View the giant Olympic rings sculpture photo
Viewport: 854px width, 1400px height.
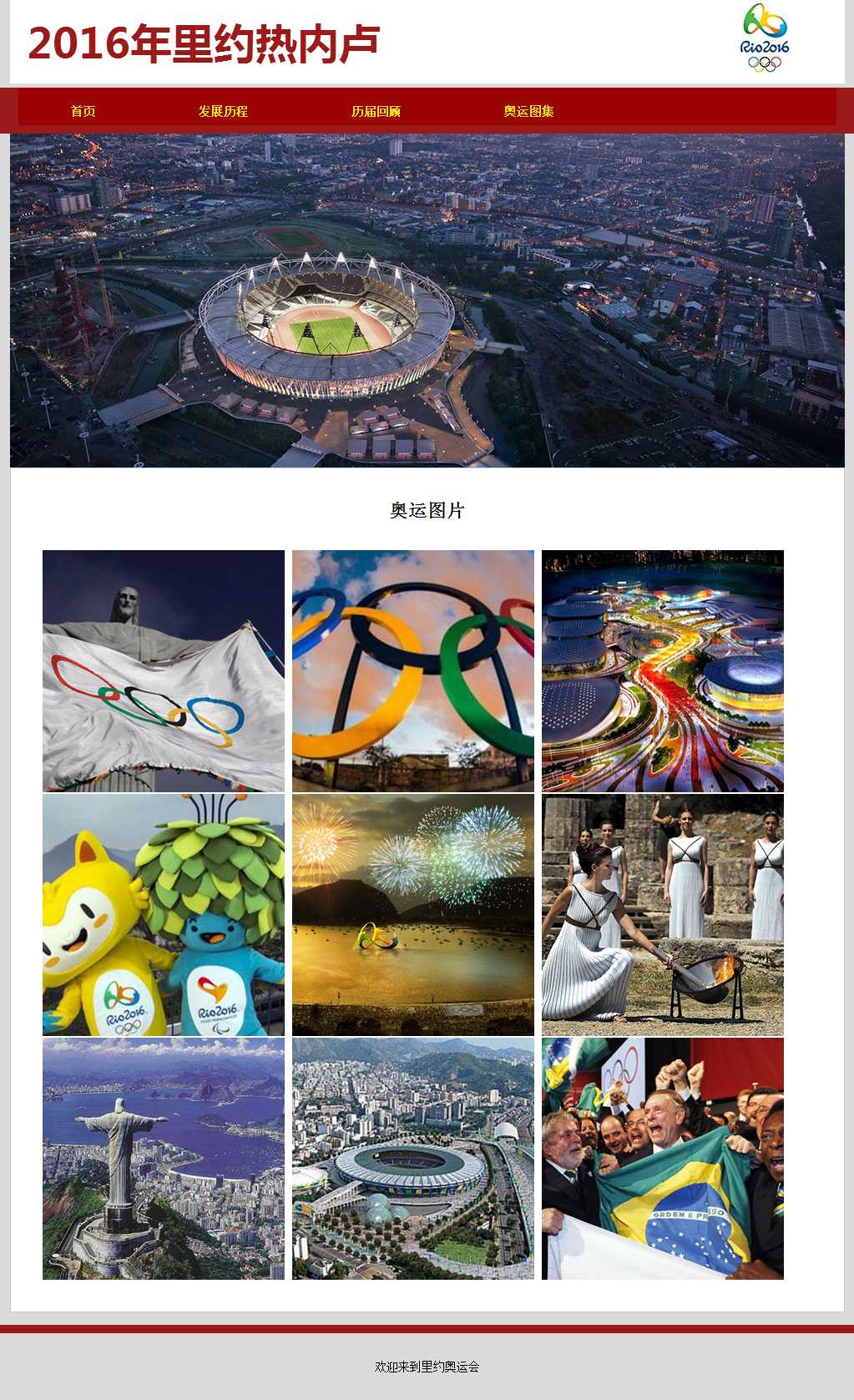point(413,670)
